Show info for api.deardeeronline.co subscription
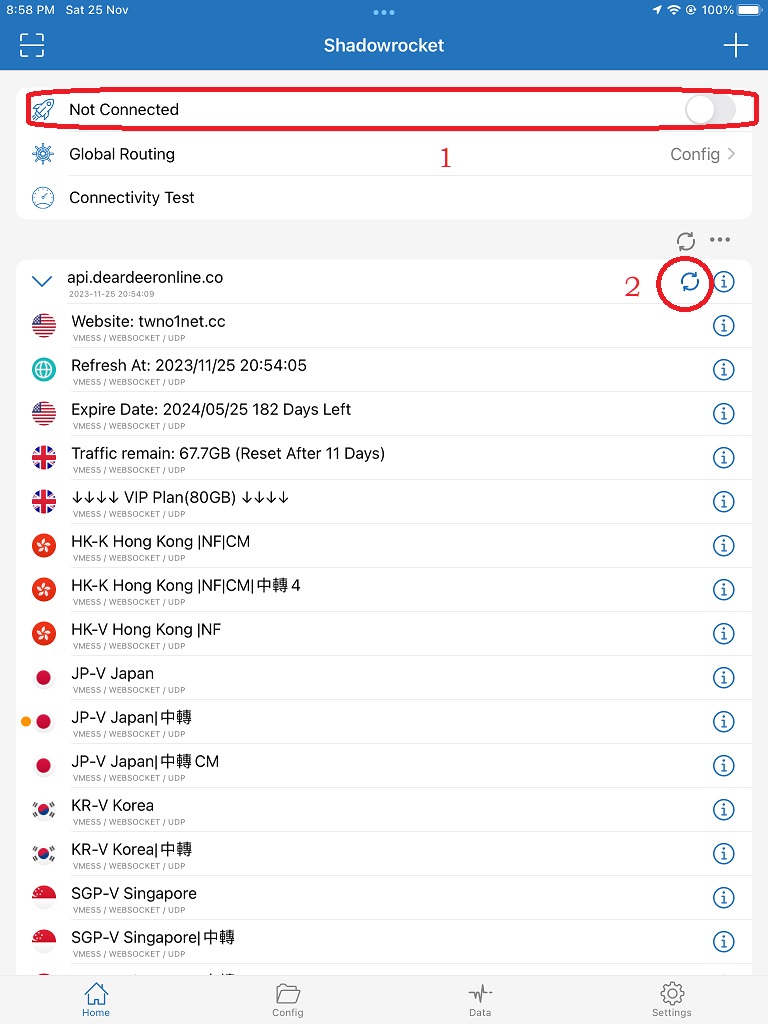The height and width of the screenshot is (1024, 768). point(724,282)
